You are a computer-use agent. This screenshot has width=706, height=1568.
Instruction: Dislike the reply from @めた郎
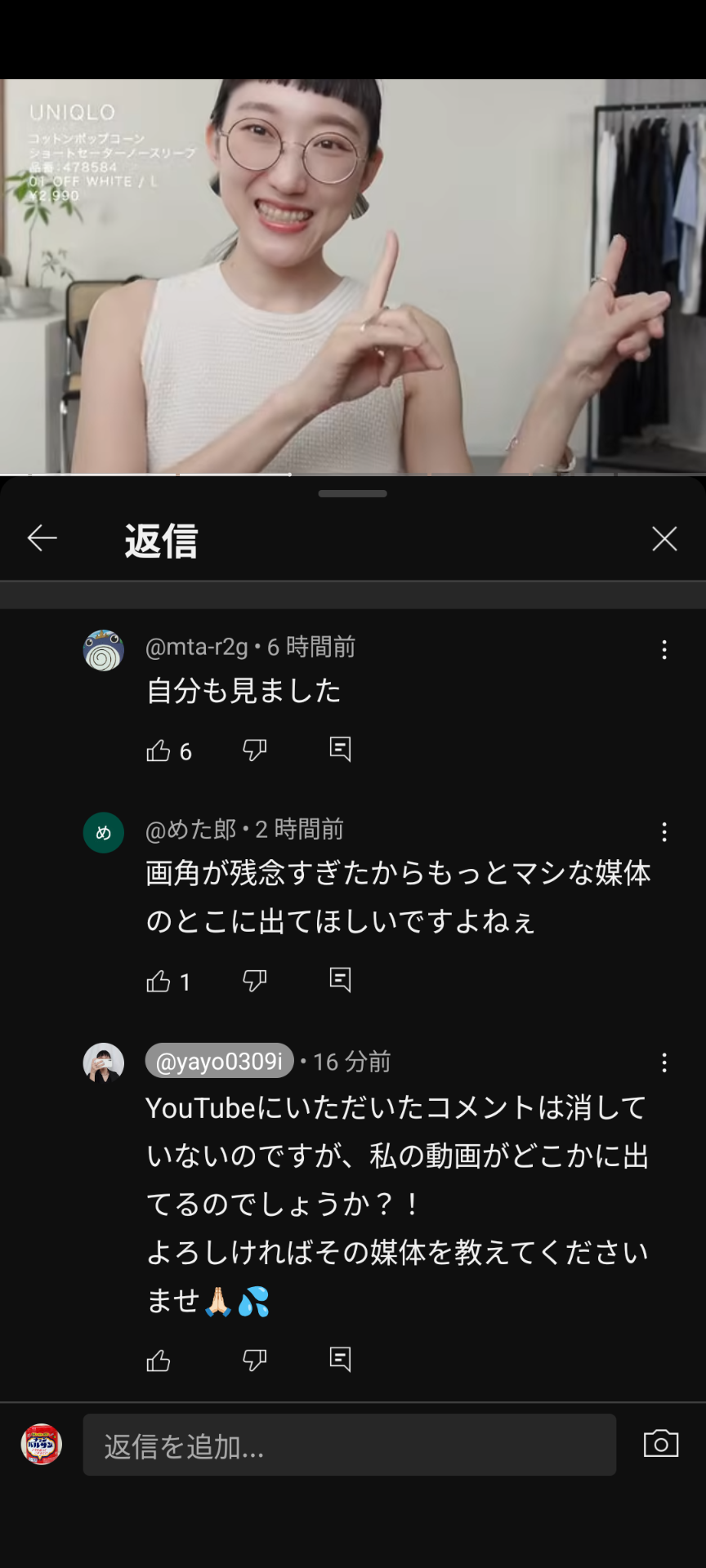coord(255,980)
